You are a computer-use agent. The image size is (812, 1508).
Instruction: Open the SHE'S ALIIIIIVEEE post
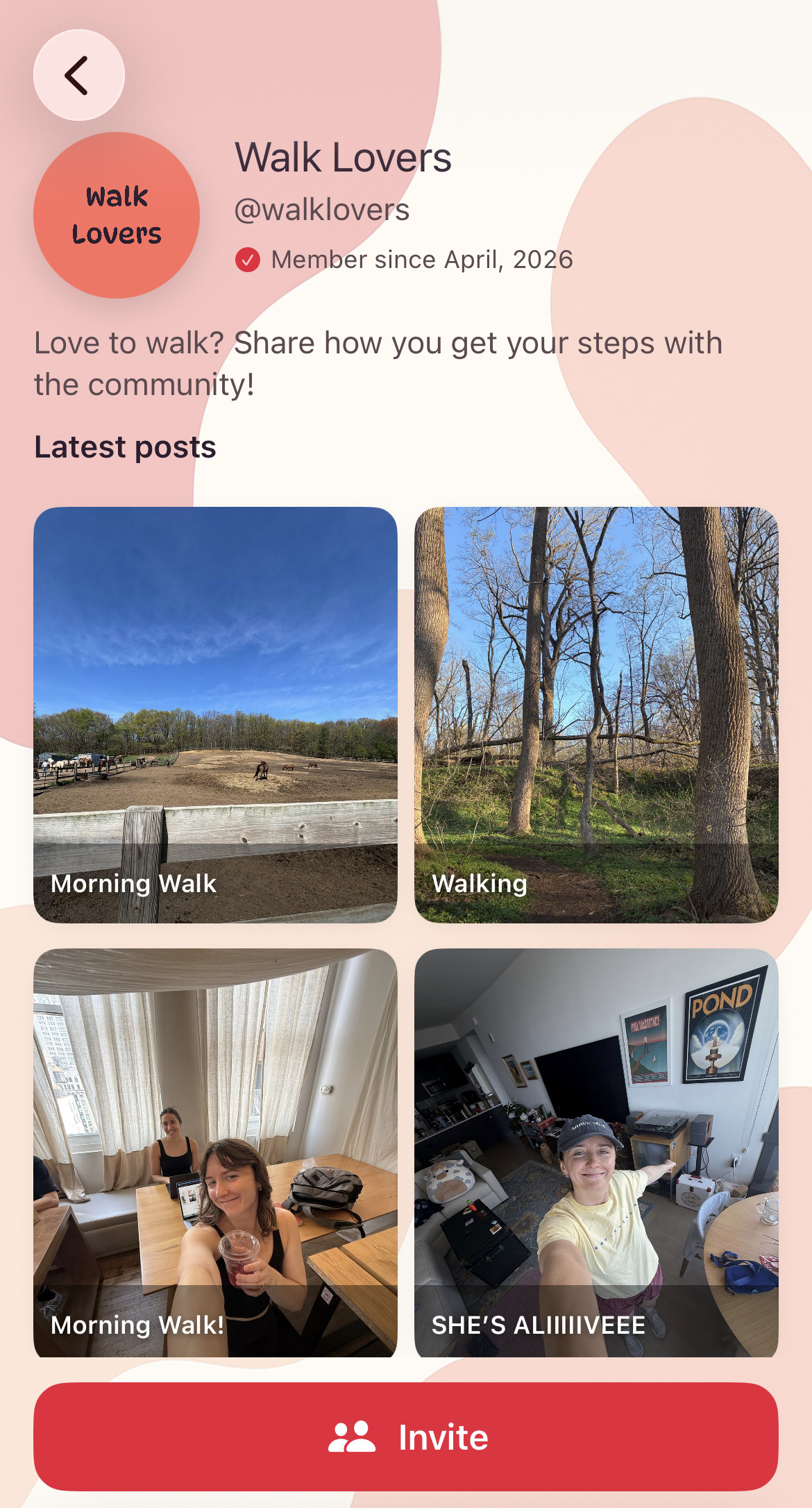596,1153
